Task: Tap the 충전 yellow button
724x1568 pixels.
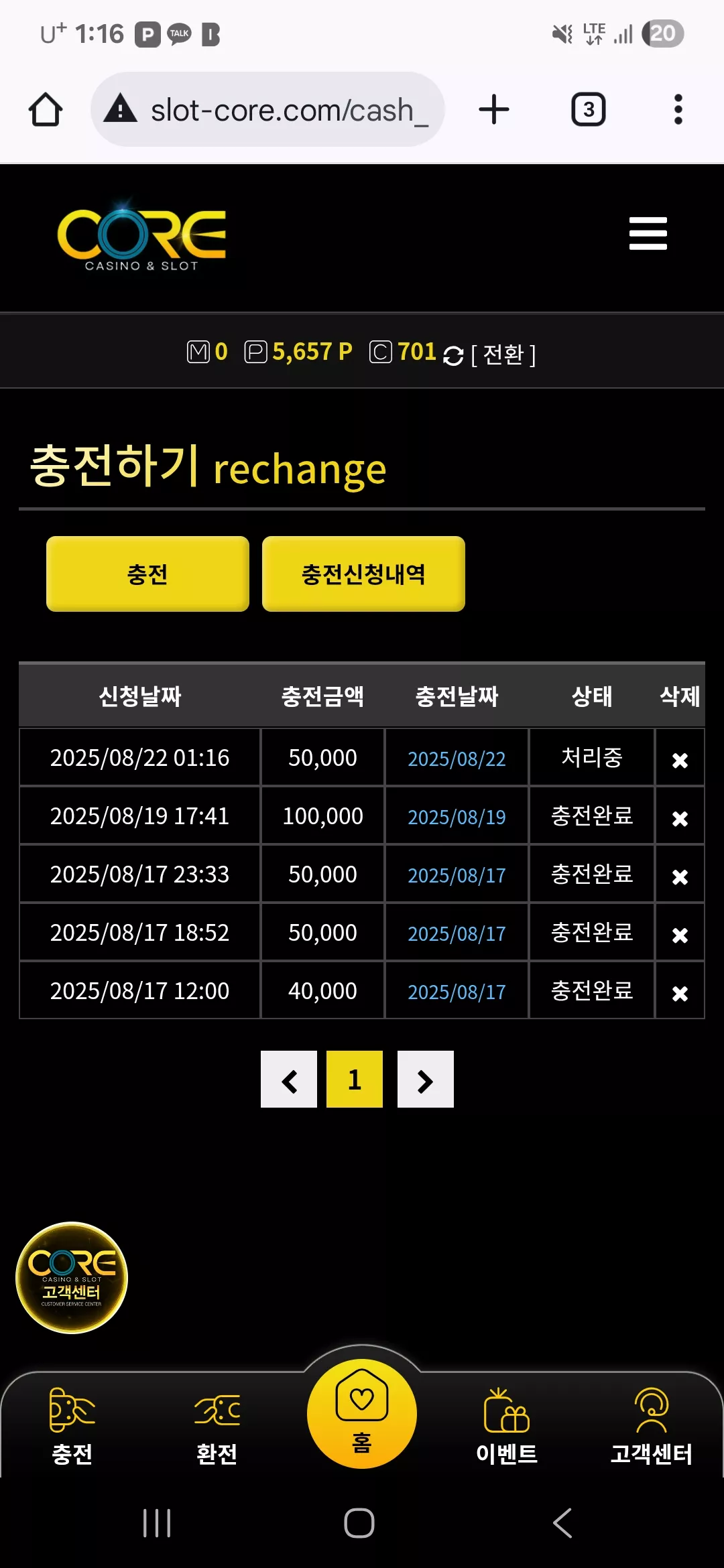Action: click(x=147, y=574)
